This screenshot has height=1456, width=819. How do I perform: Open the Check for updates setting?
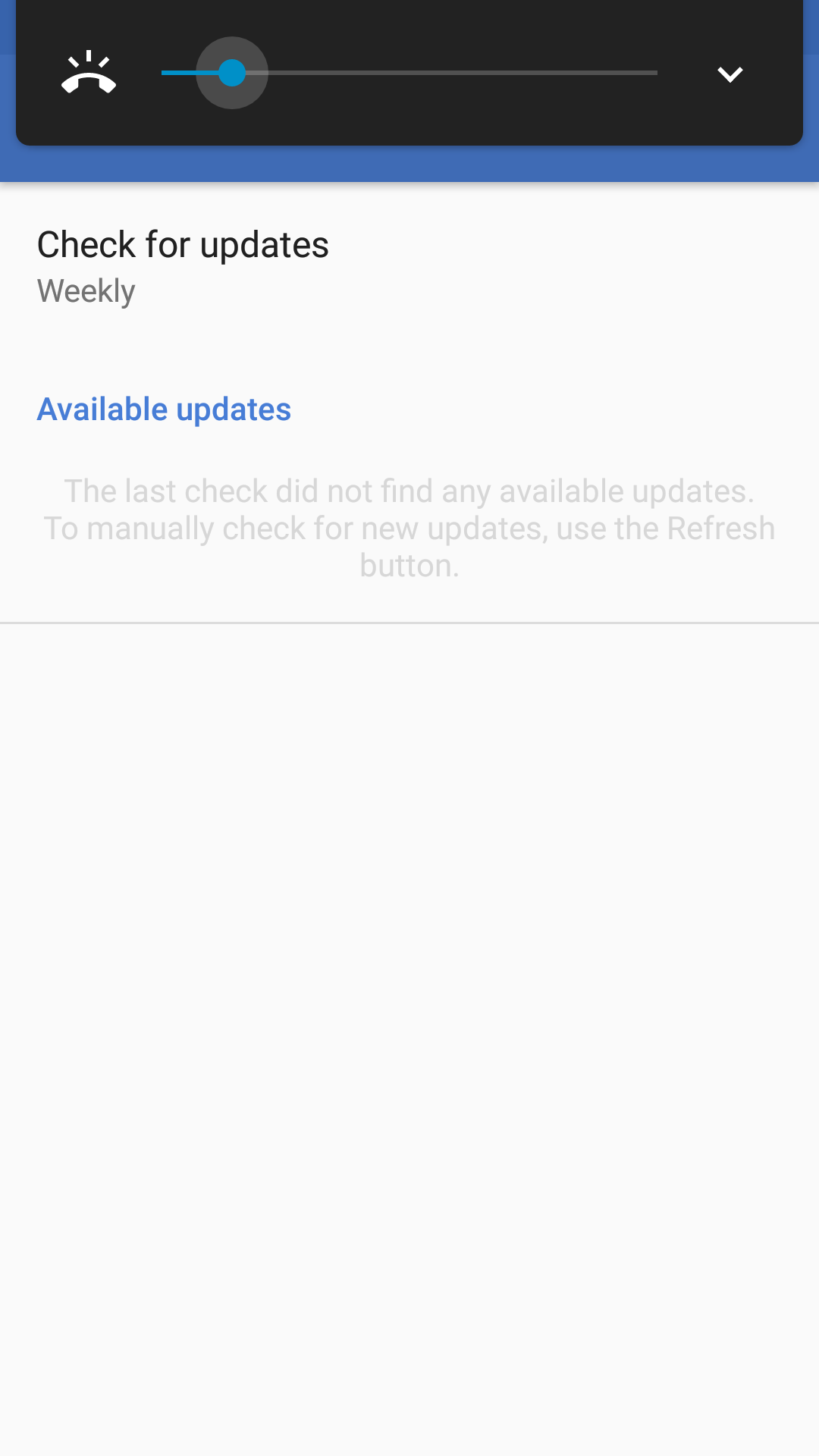(409, 267)
